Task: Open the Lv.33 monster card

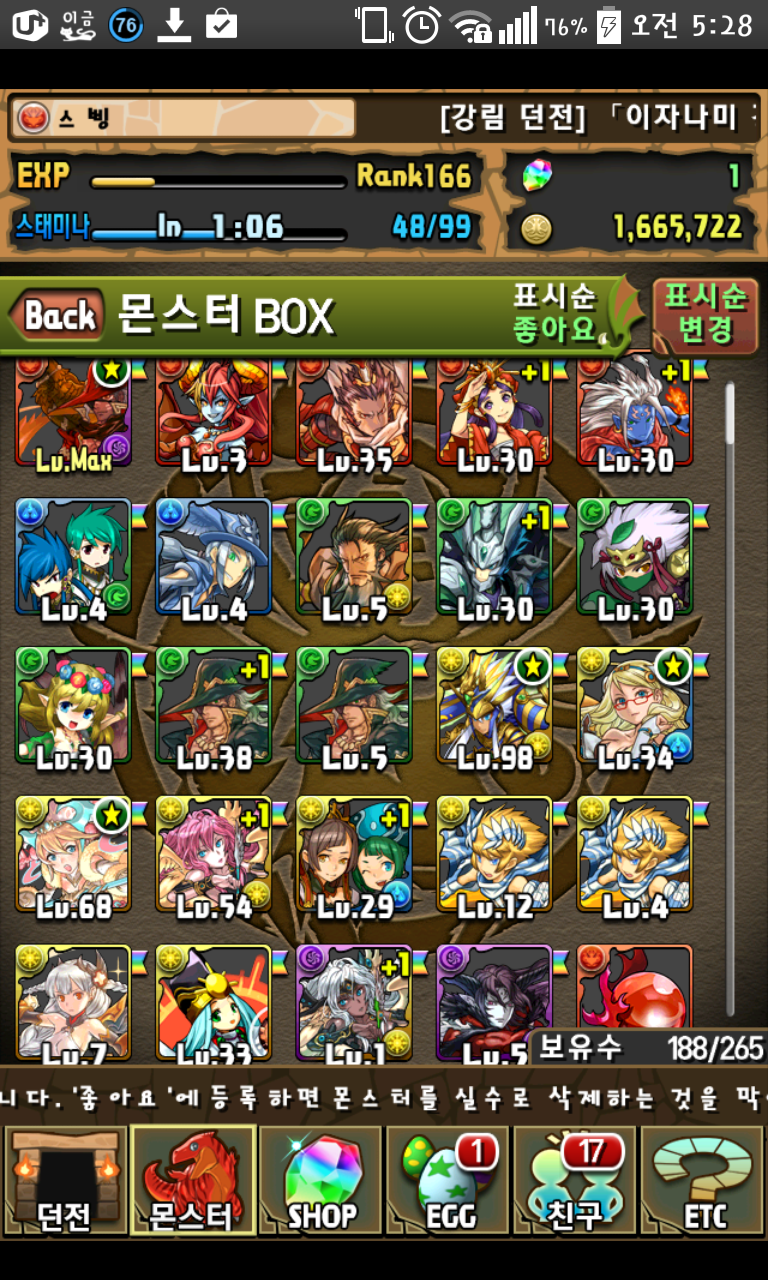Action: click(214, 1003)
